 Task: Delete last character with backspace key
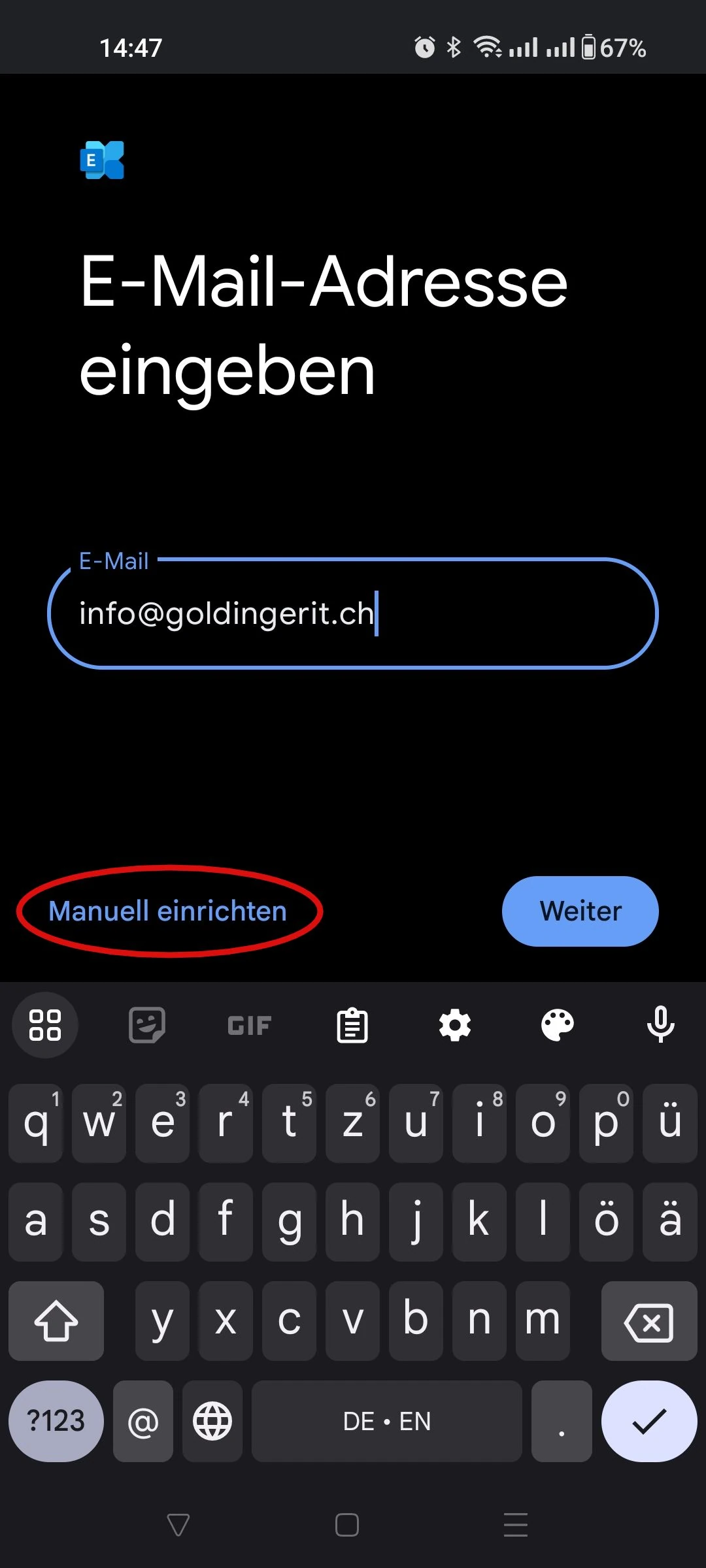coord(648,1322)
